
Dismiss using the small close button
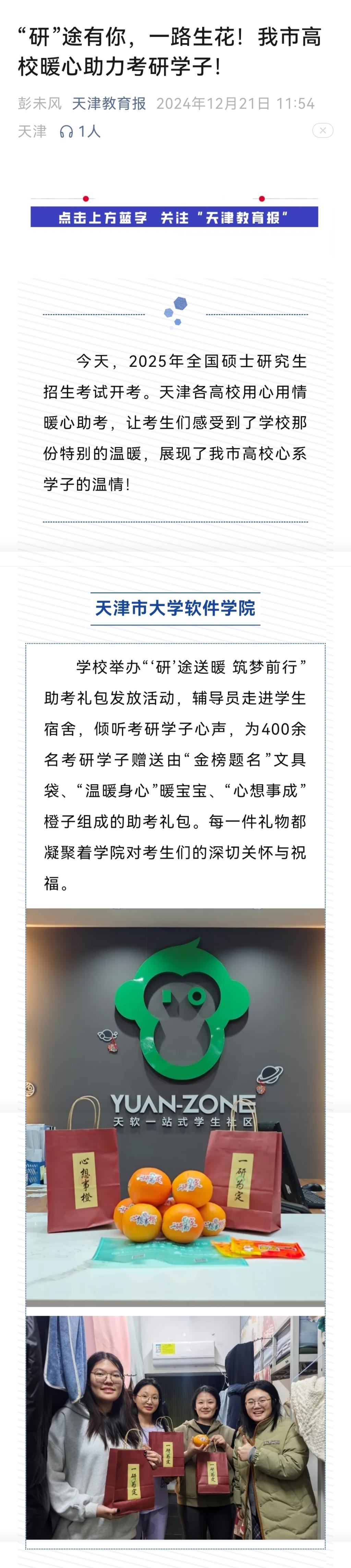(x=322, y=130)
